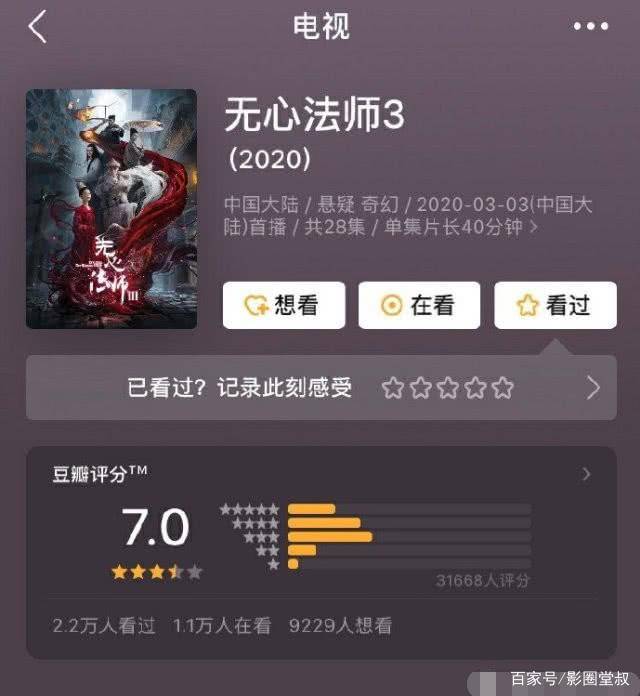Open the 豆瓣评分 rating details

[586, 474]
